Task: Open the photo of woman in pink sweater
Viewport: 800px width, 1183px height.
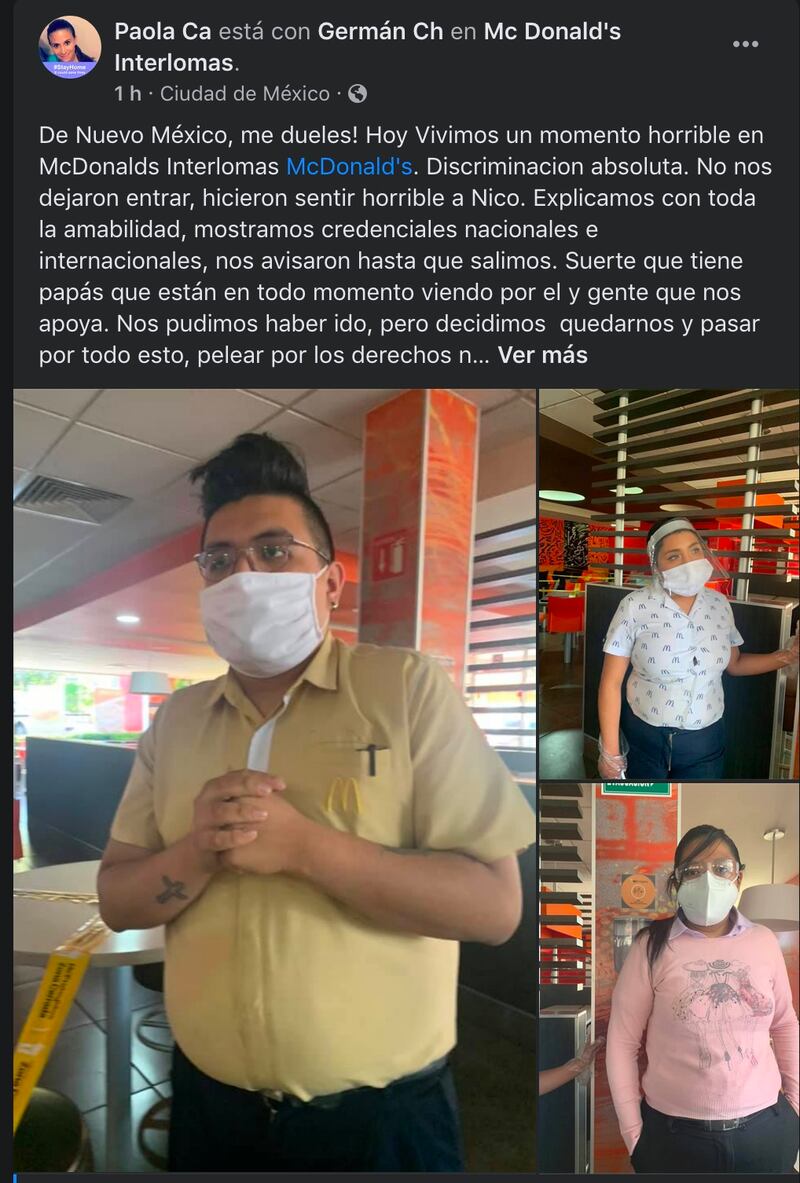Action: click(x=668, y=976)
